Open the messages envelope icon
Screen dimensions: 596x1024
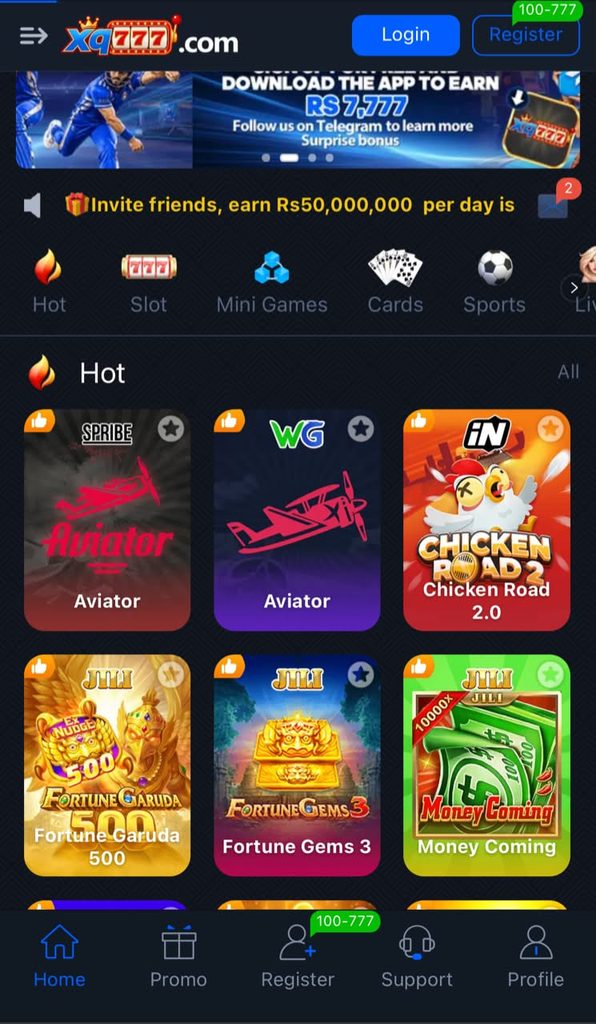point(552,206)
